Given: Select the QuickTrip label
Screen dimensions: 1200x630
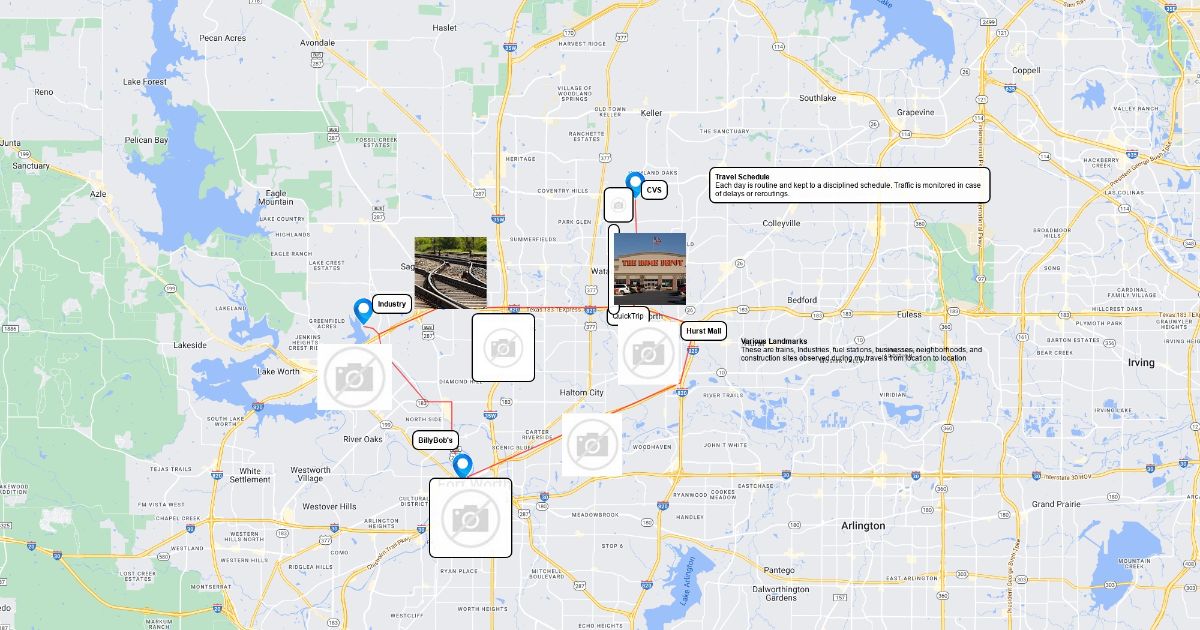Looking at the screenshot, I should point(628,316).
